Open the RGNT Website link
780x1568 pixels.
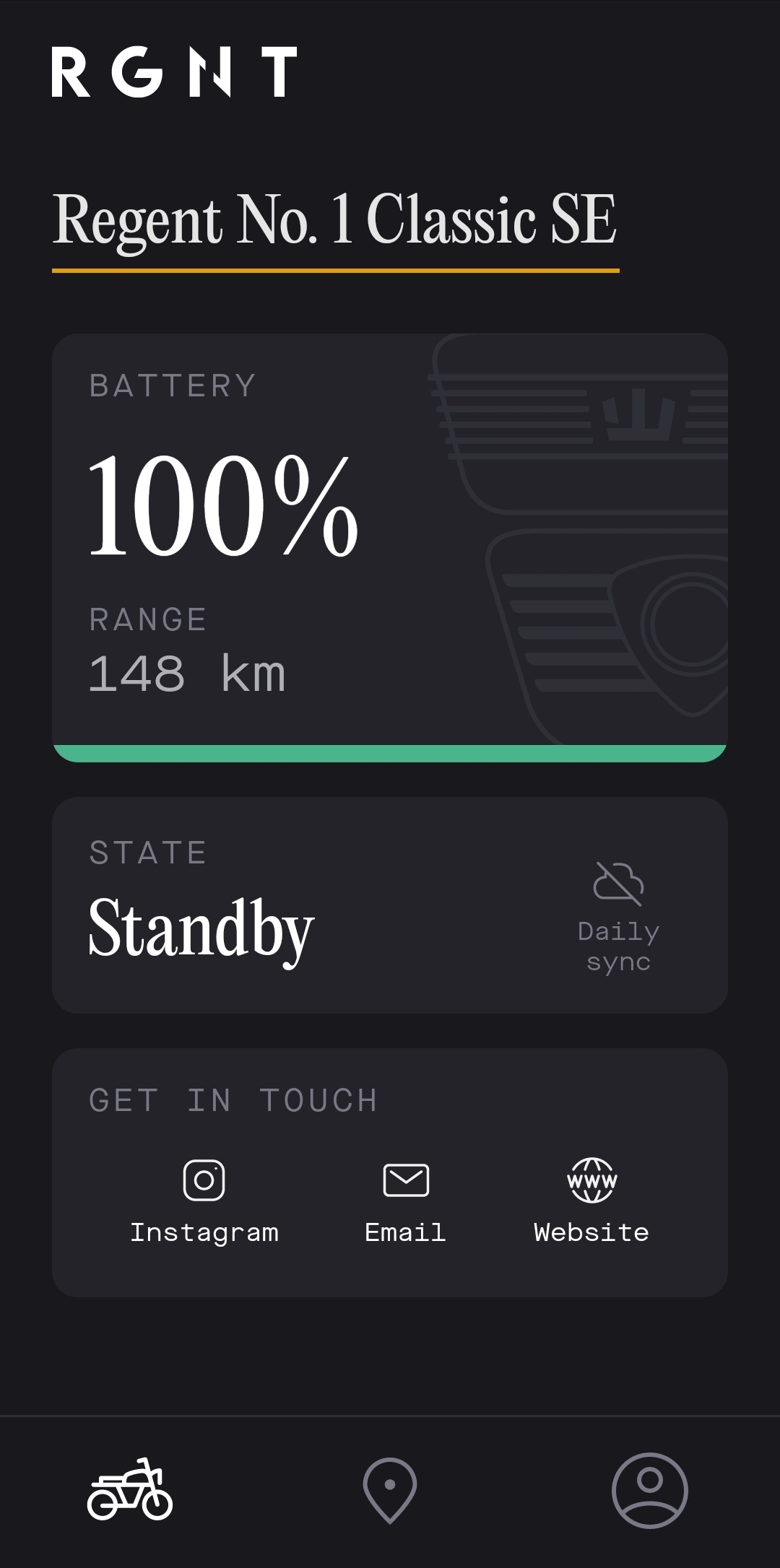591,1200
